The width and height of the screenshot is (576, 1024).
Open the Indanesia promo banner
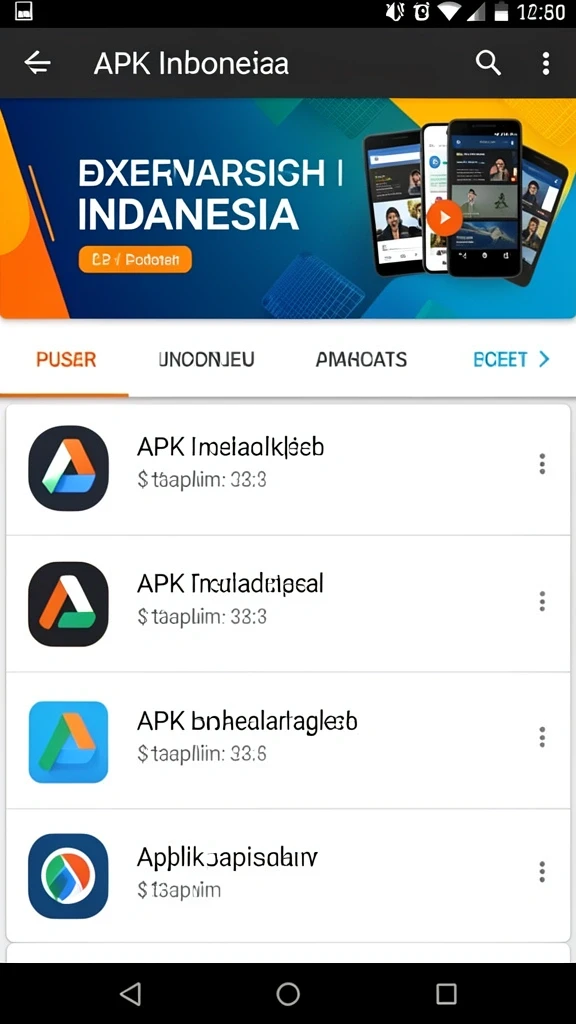pos(288,208)
